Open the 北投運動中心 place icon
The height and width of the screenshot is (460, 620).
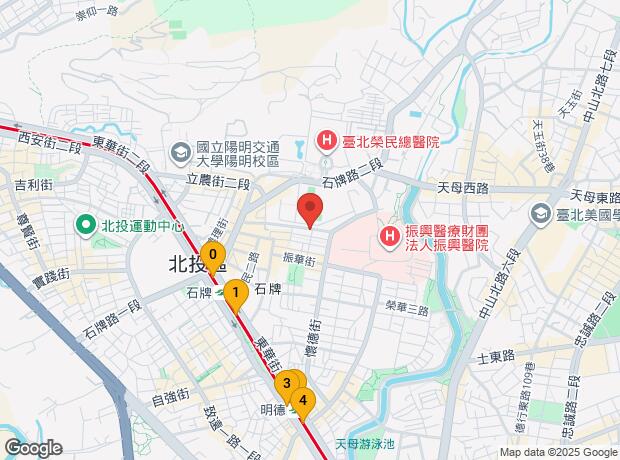tap(86, 225)
